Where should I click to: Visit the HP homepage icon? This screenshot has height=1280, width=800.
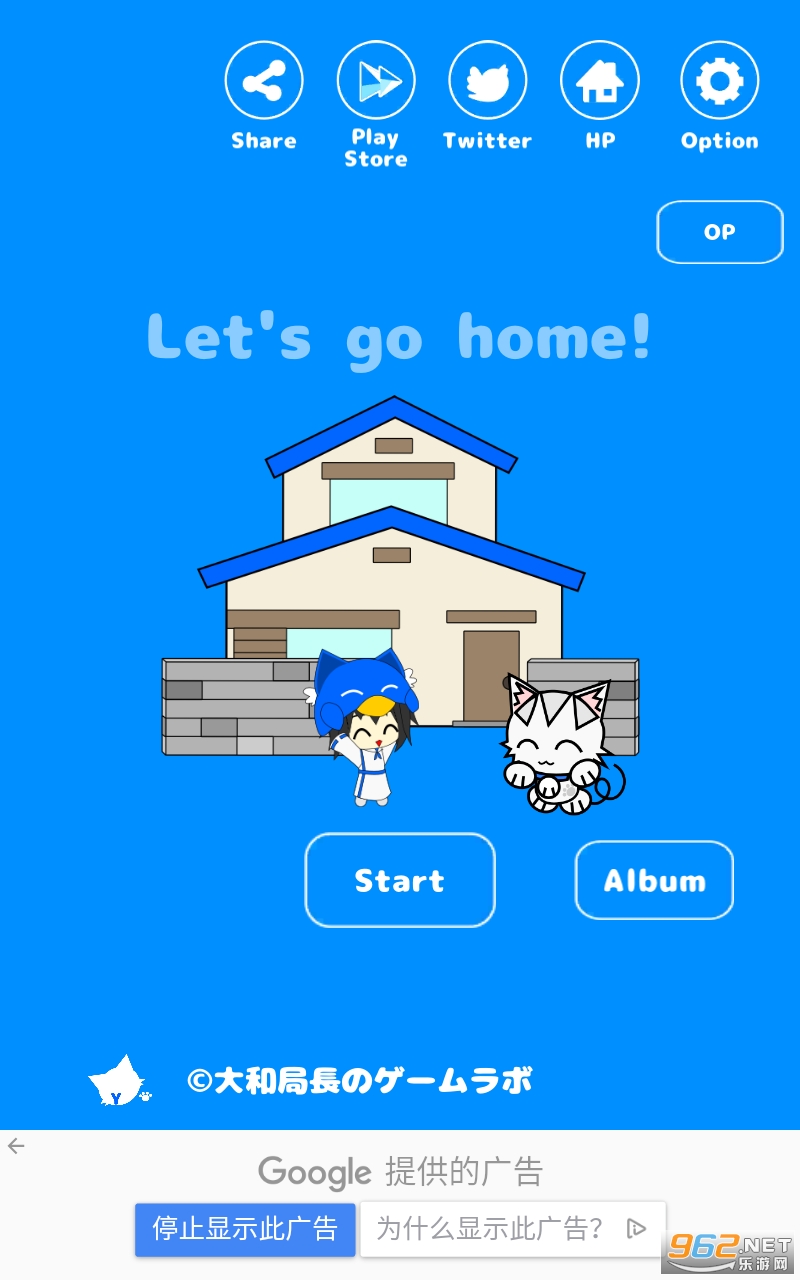(600, 81)
